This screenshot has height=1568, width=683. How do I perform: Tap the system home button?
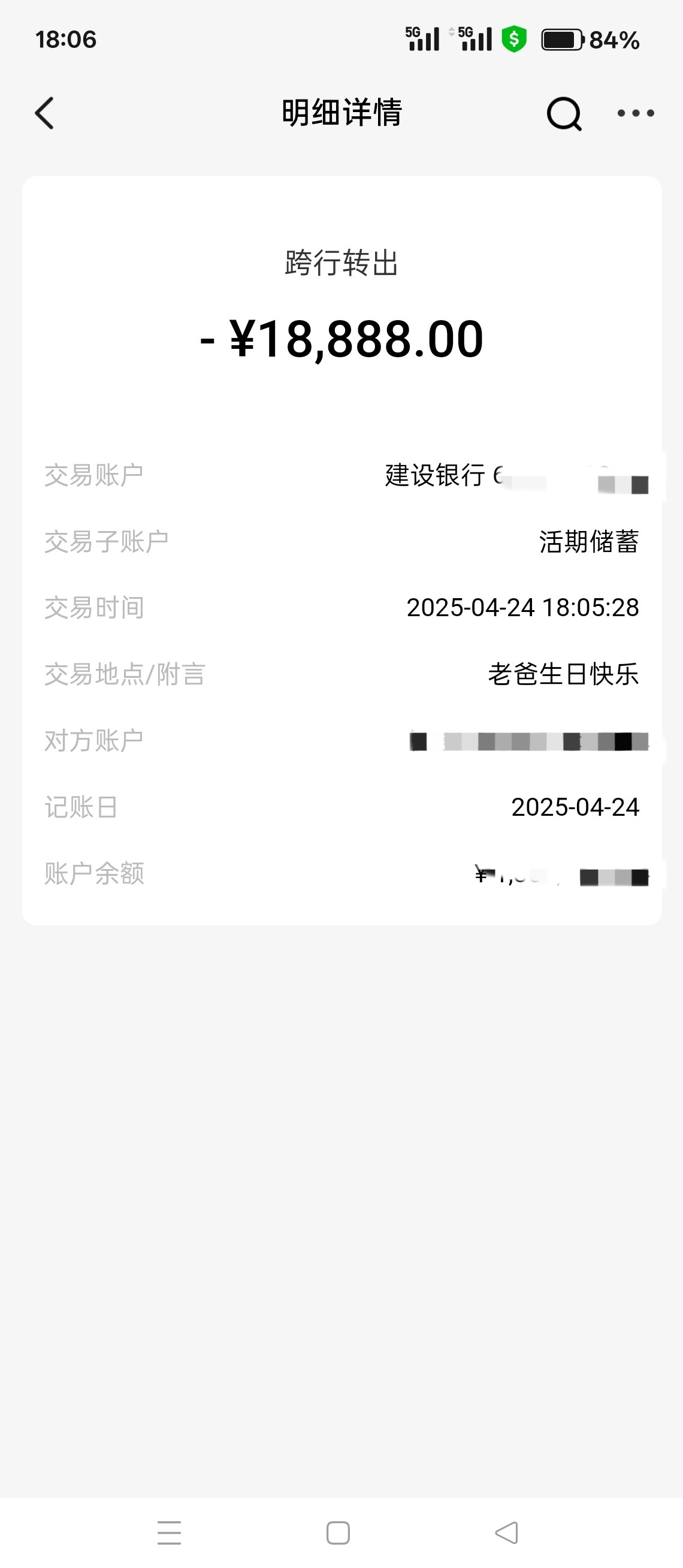click(338, 1533)
